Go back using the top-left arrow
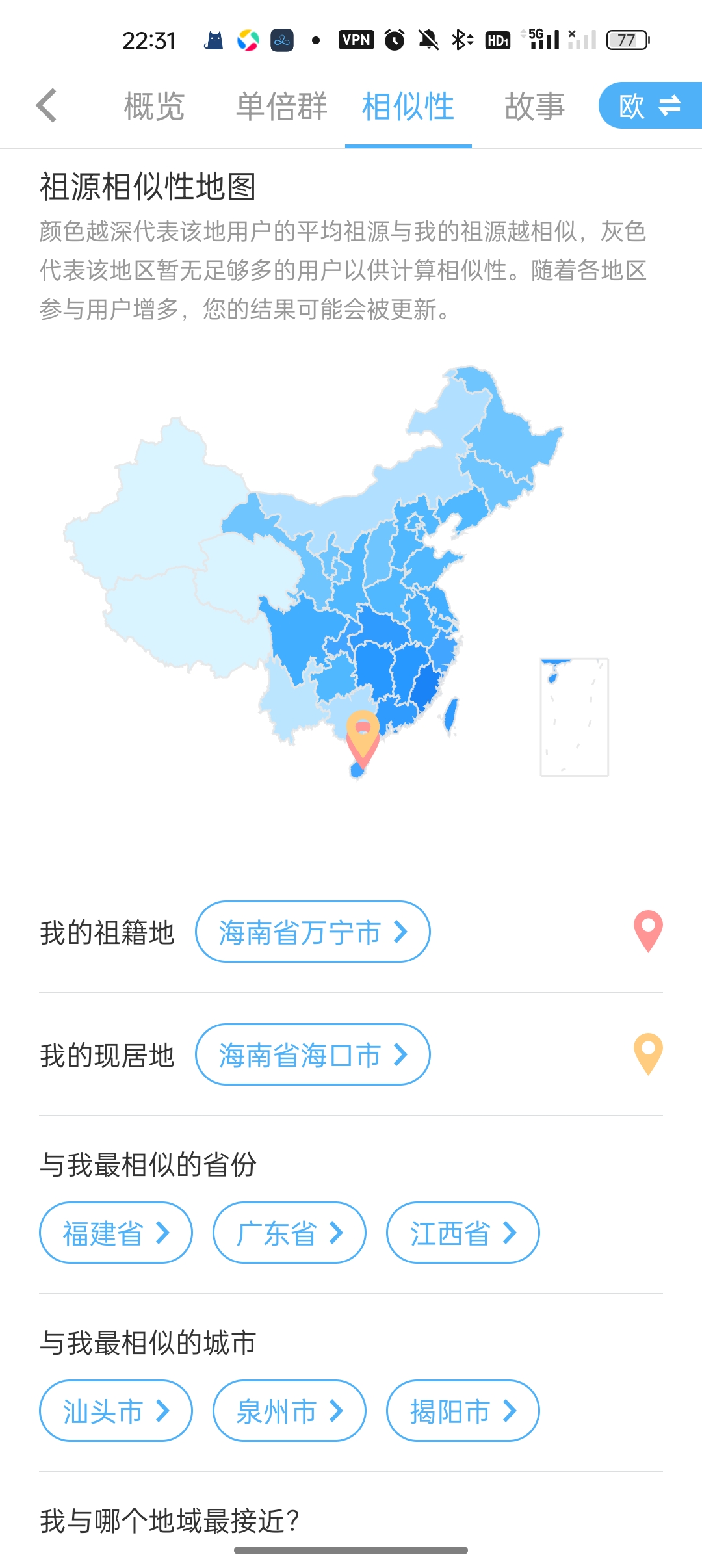702x1568 pixels. [47, 105]
